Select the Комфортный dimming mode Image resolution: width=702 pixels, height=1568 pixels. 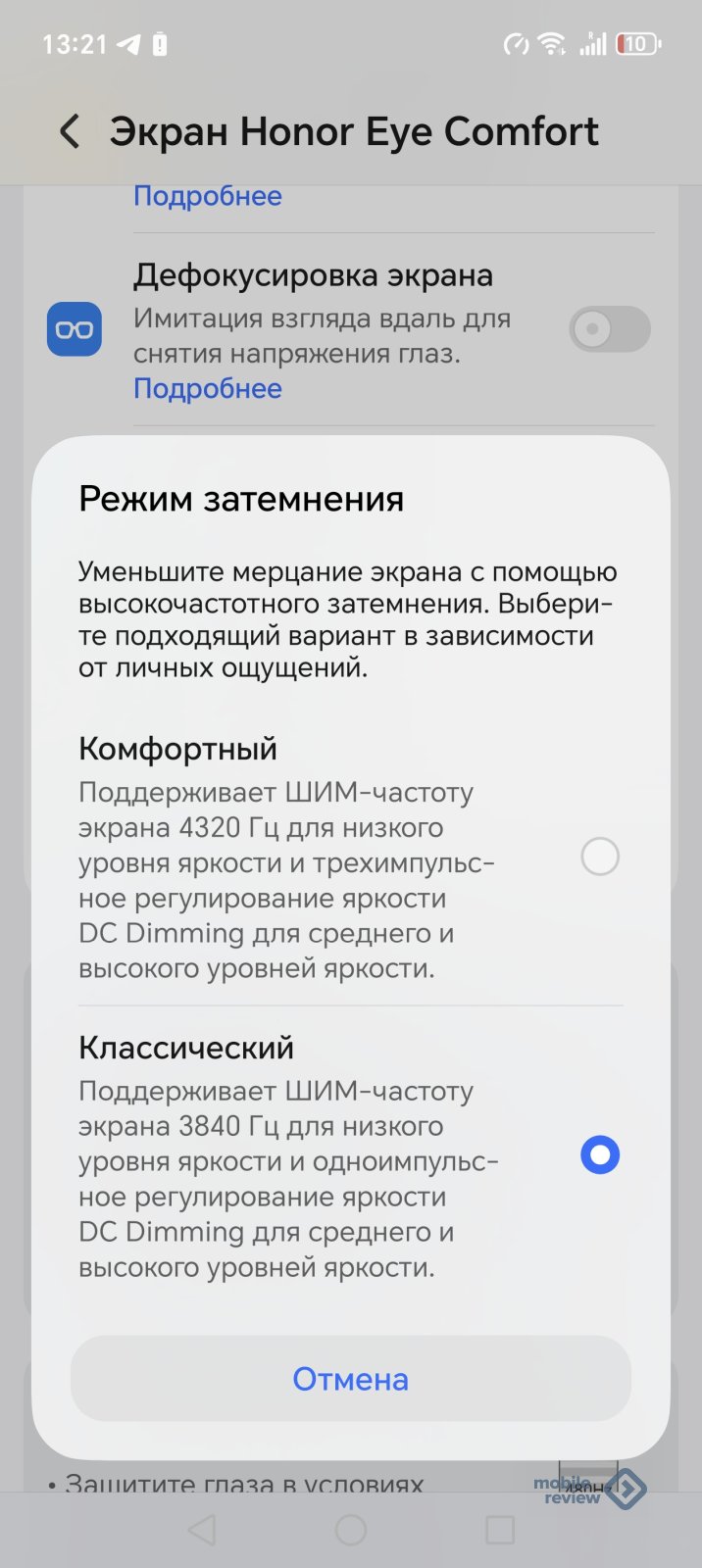[x=599, y=857]
